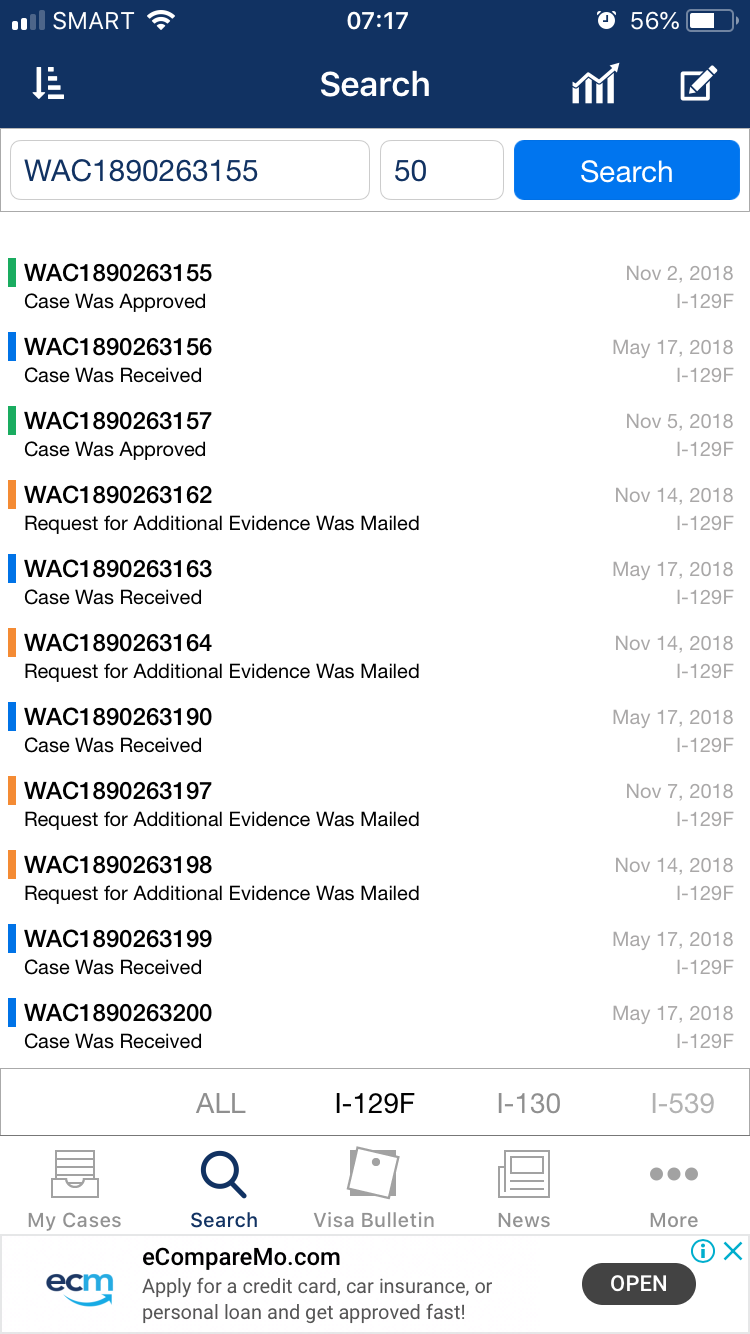Filter results by ALL forms
The image size is (750, 1334).
(x=221, y=1103)
